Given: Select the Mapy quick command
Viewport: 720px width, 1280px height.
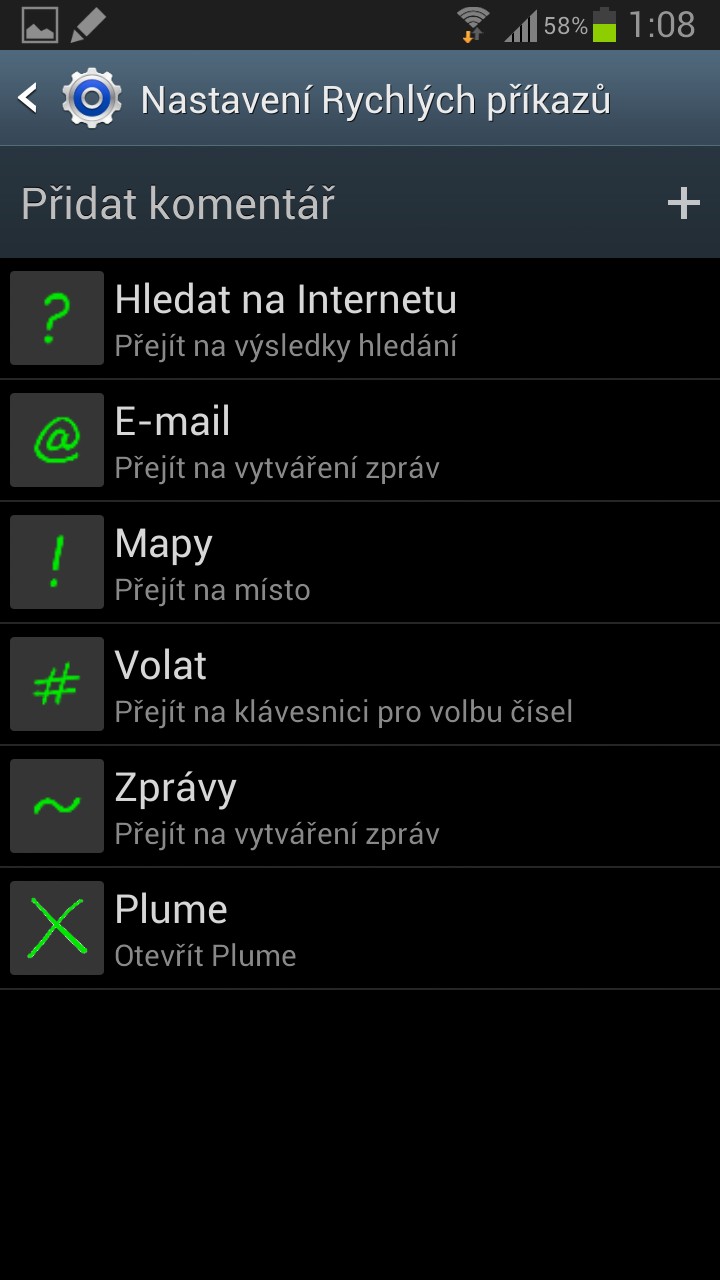Looking at the screenshot, I should pyautogui.click(x=360, y=562).
